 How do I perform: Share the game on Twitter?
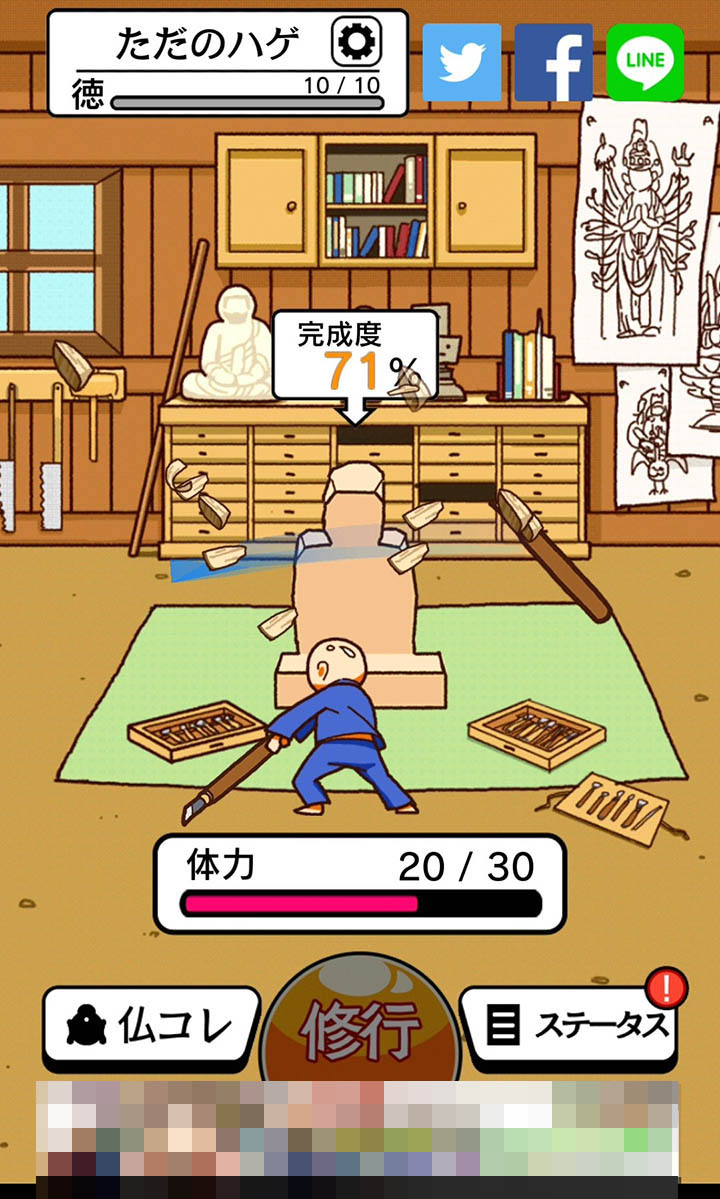pyautogui.click(x=462, y=62)
